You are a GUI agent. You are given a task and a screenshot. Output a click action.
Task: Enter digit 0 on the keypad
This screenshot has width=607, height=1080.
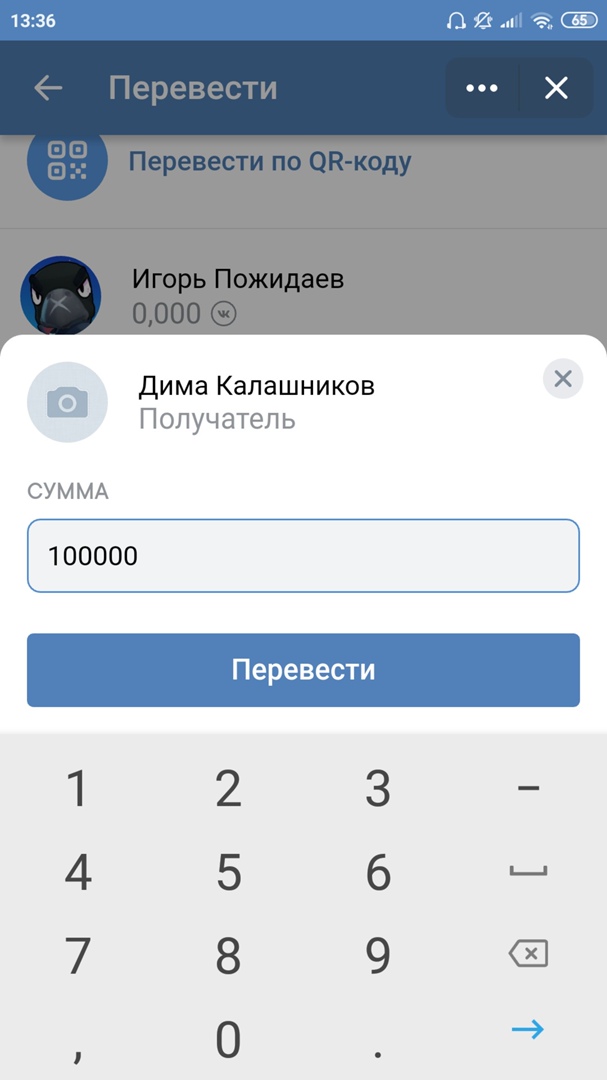coord(229,1039)
